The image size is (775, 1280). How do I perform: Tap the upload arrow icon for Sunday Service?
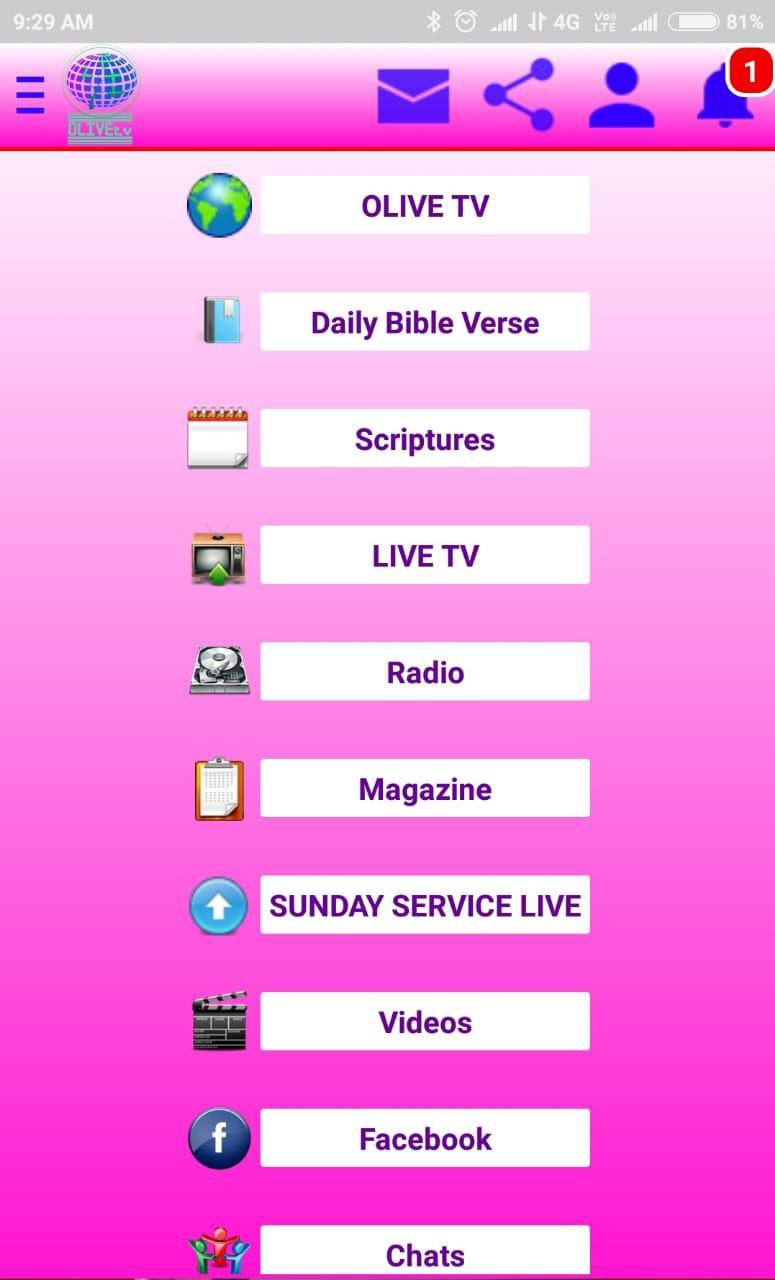click(218, 905)
